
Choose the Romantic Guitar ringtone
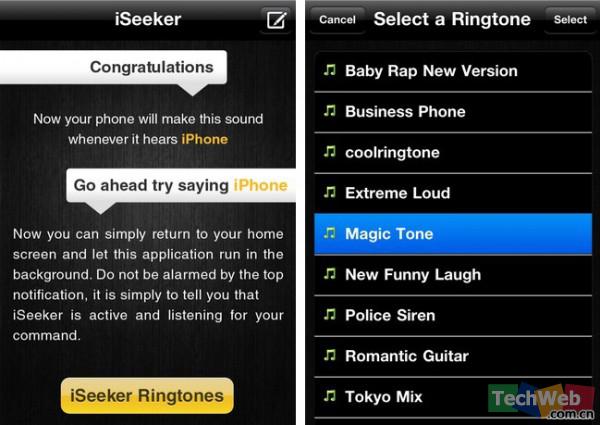(x=406, y=356)
